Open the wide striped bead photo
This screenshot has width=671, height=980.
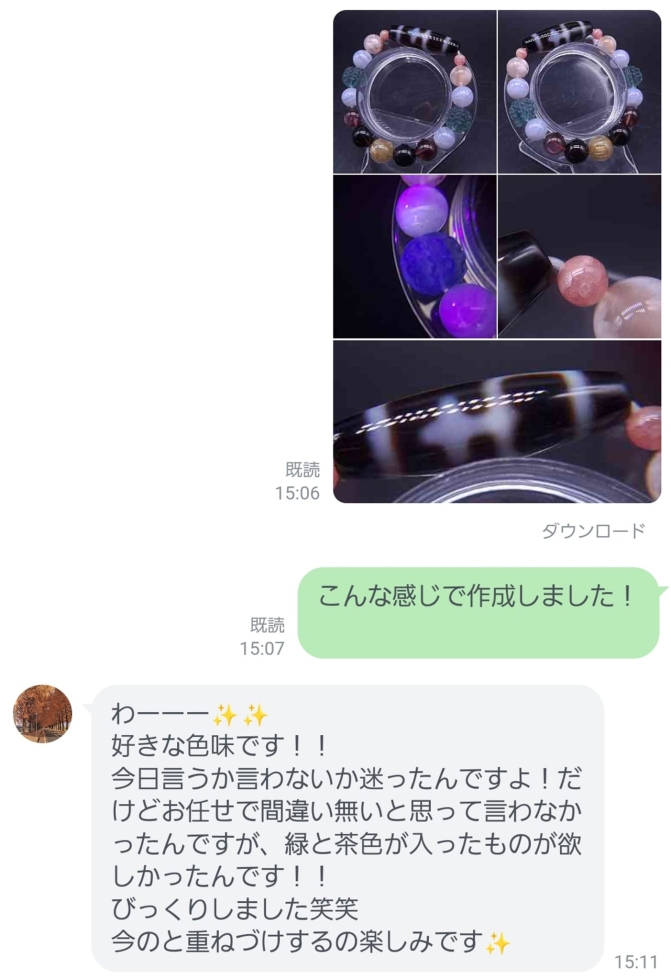[497, 422]
